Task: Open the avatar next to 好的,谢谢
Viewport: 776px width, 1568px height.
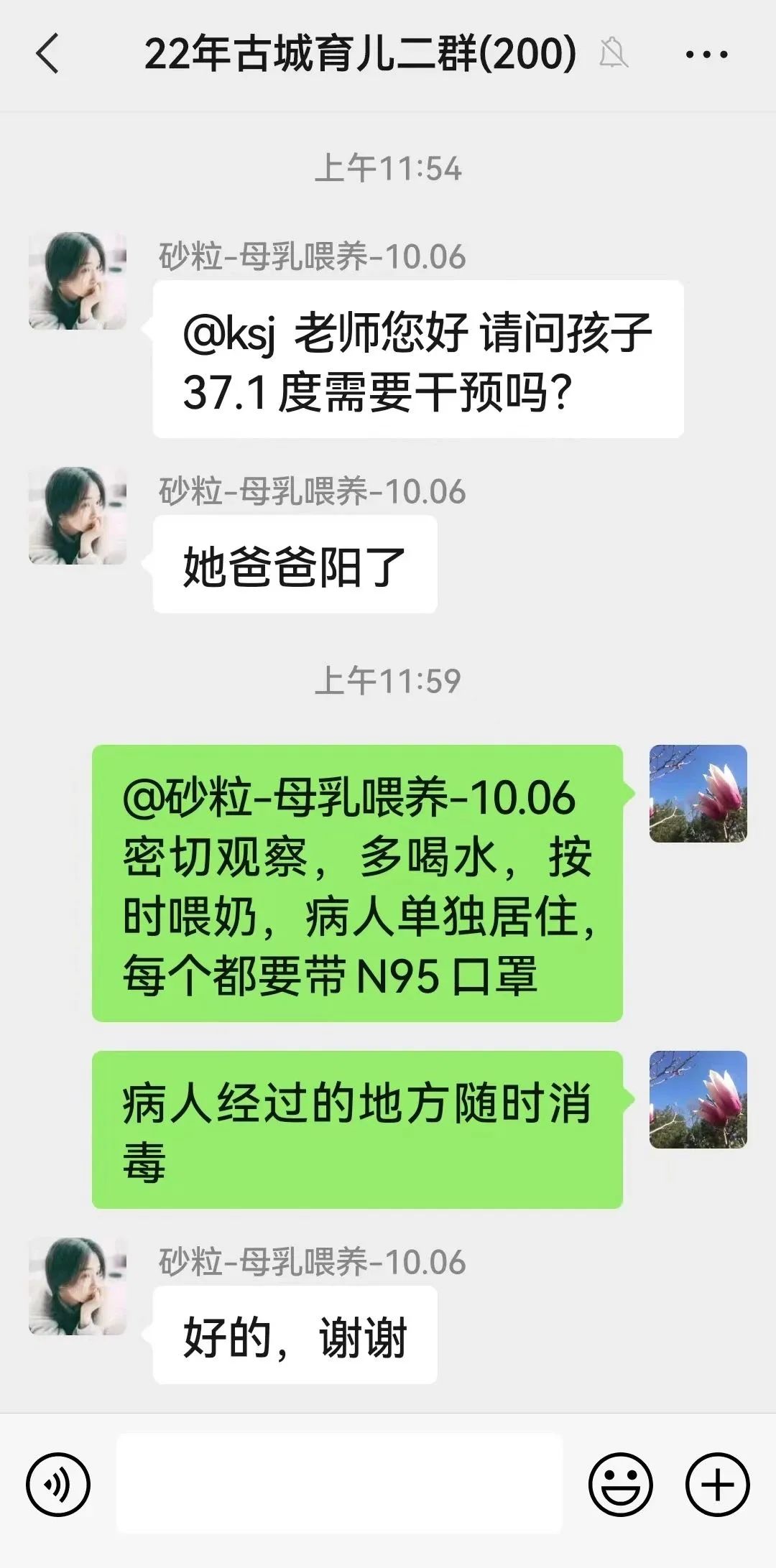Action: coord(78,1286)
